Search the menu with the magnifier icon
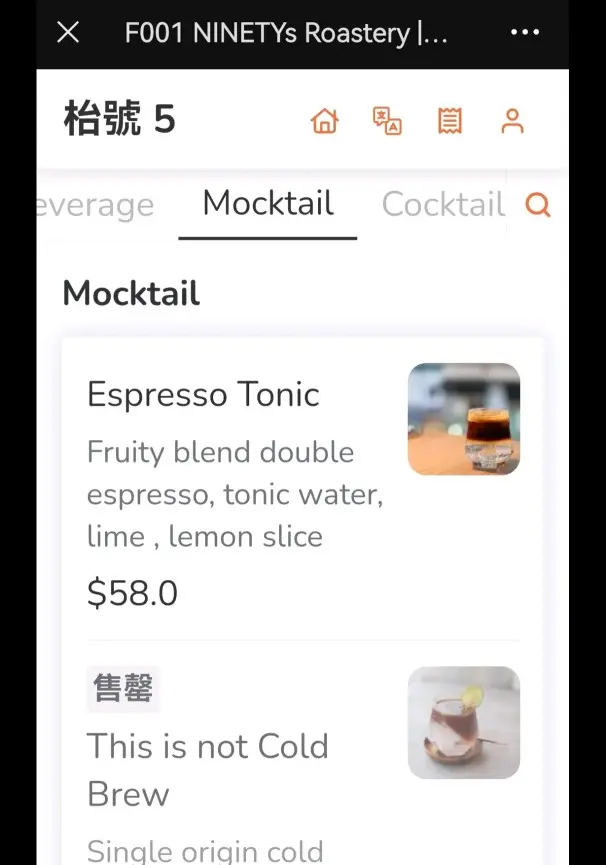606x865 pixels. click(538, 206)
